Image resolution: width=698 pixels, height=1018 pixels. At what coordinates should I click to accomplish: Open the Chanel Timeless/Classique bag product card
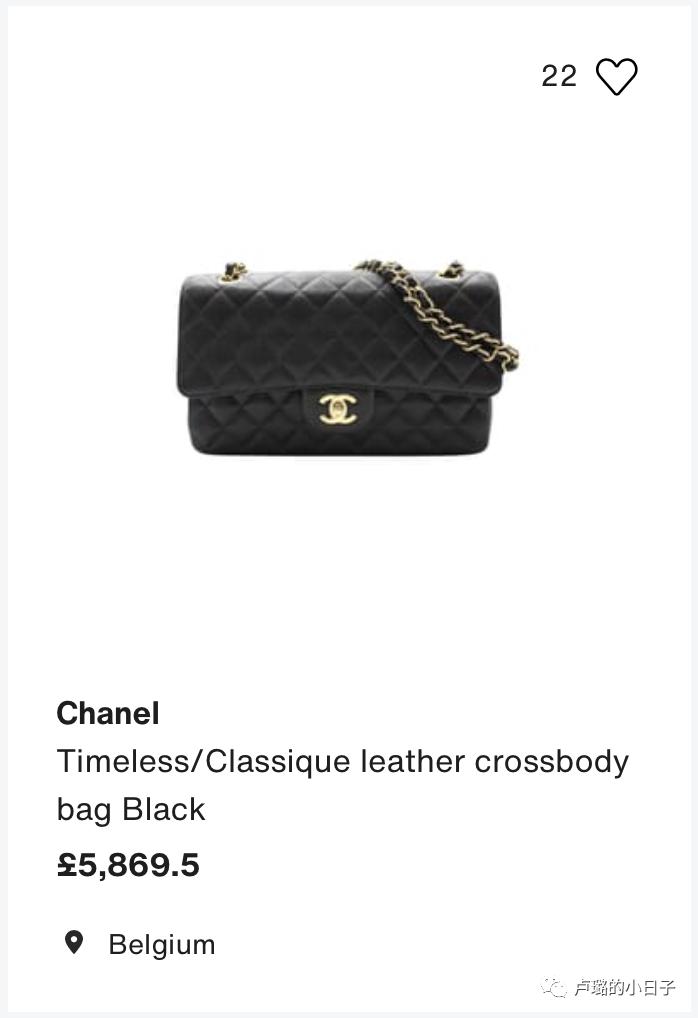click(346, 358)
